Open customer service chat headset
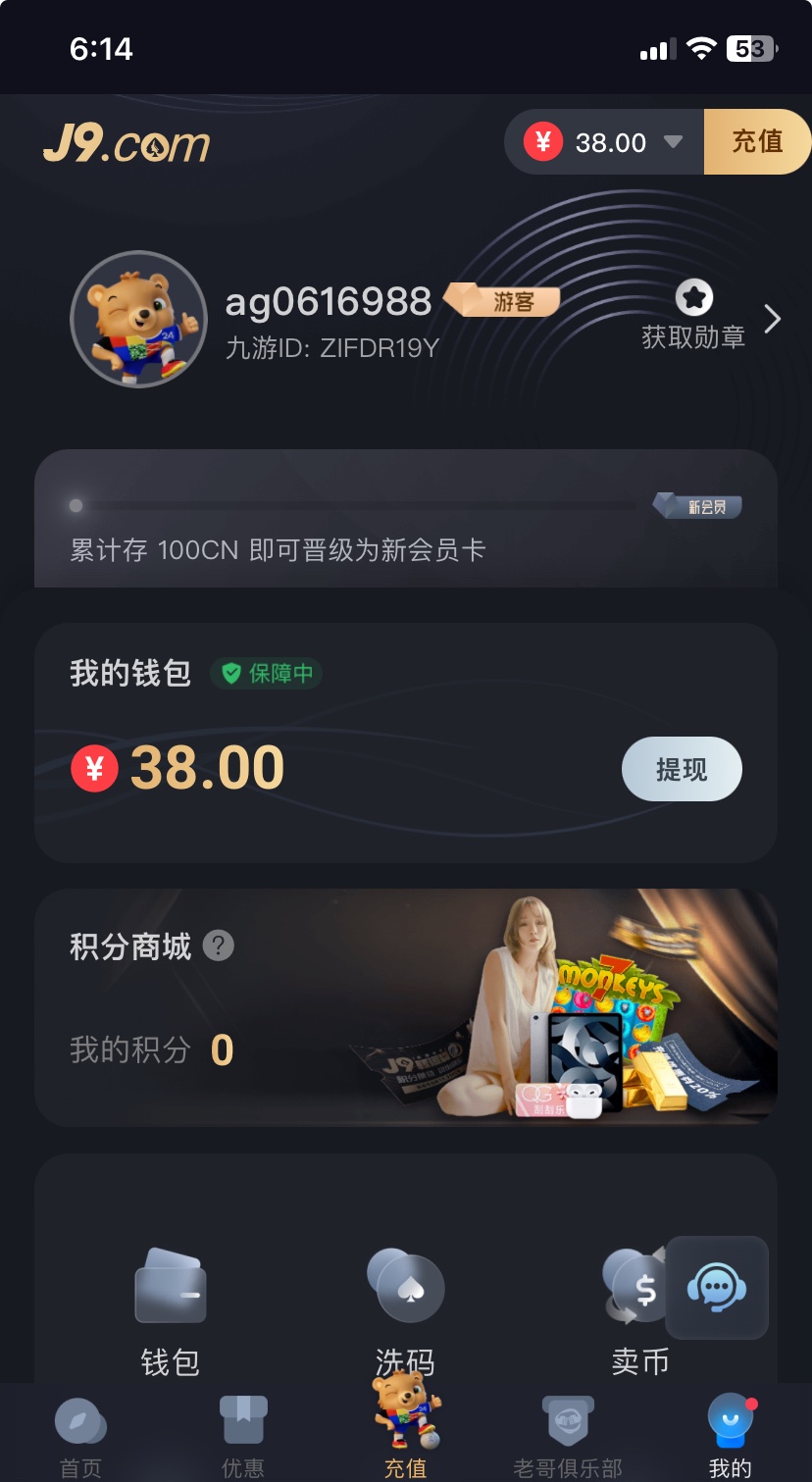The image size is (812, 1482). [717, 1288]
